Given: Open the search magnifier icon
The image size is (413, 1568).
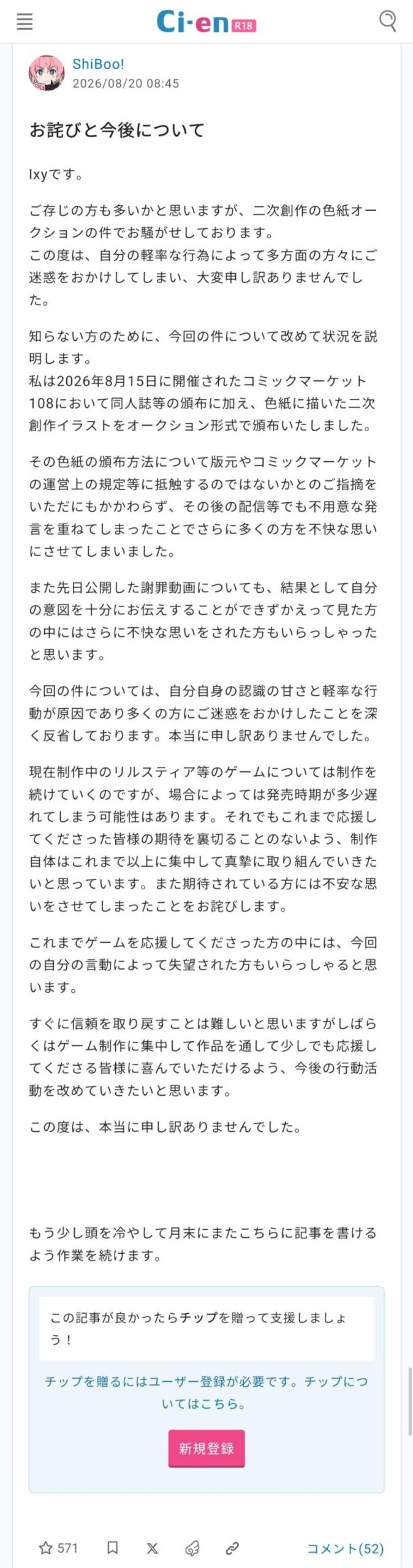Looking at the screenshot, I should pos(388,21).
